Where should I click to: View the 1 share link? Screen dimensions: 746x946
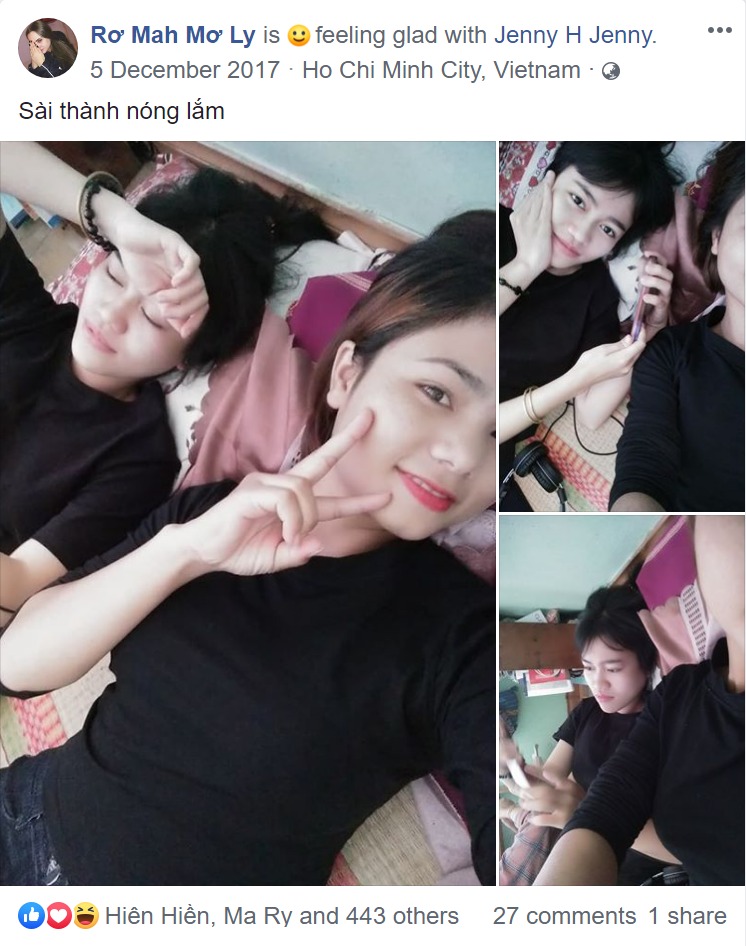[x=687, y=915]
